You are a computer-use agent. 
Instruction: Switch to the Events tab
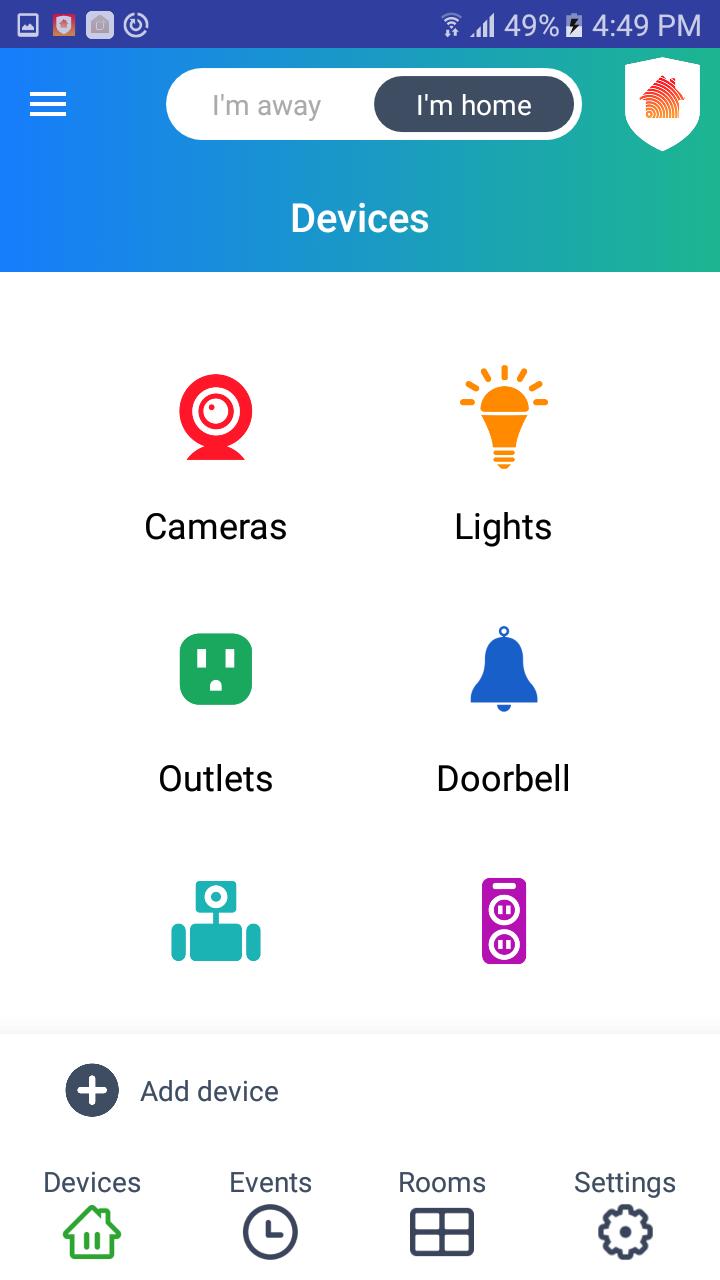tap(270, 1205)
